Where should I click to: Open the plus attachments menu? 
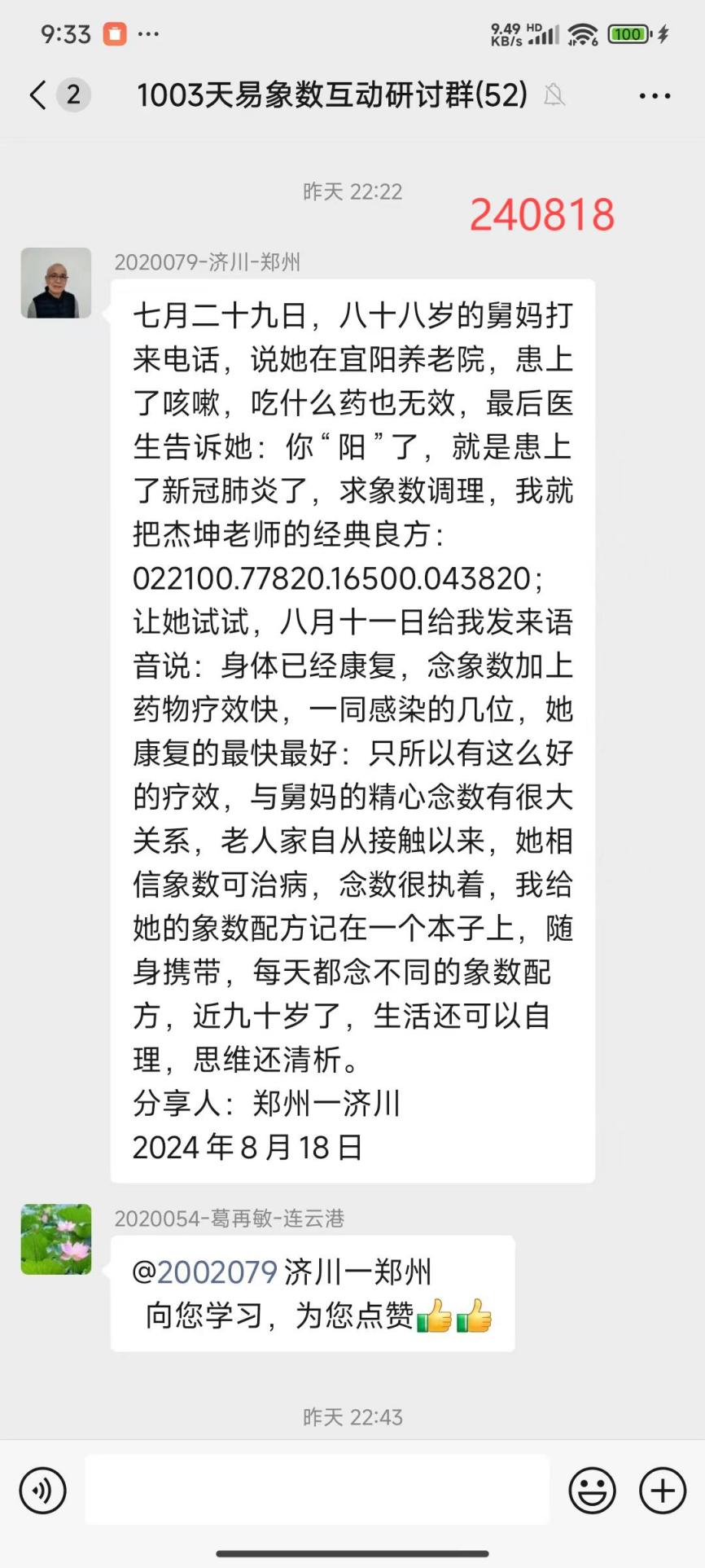click(663, 1490)
